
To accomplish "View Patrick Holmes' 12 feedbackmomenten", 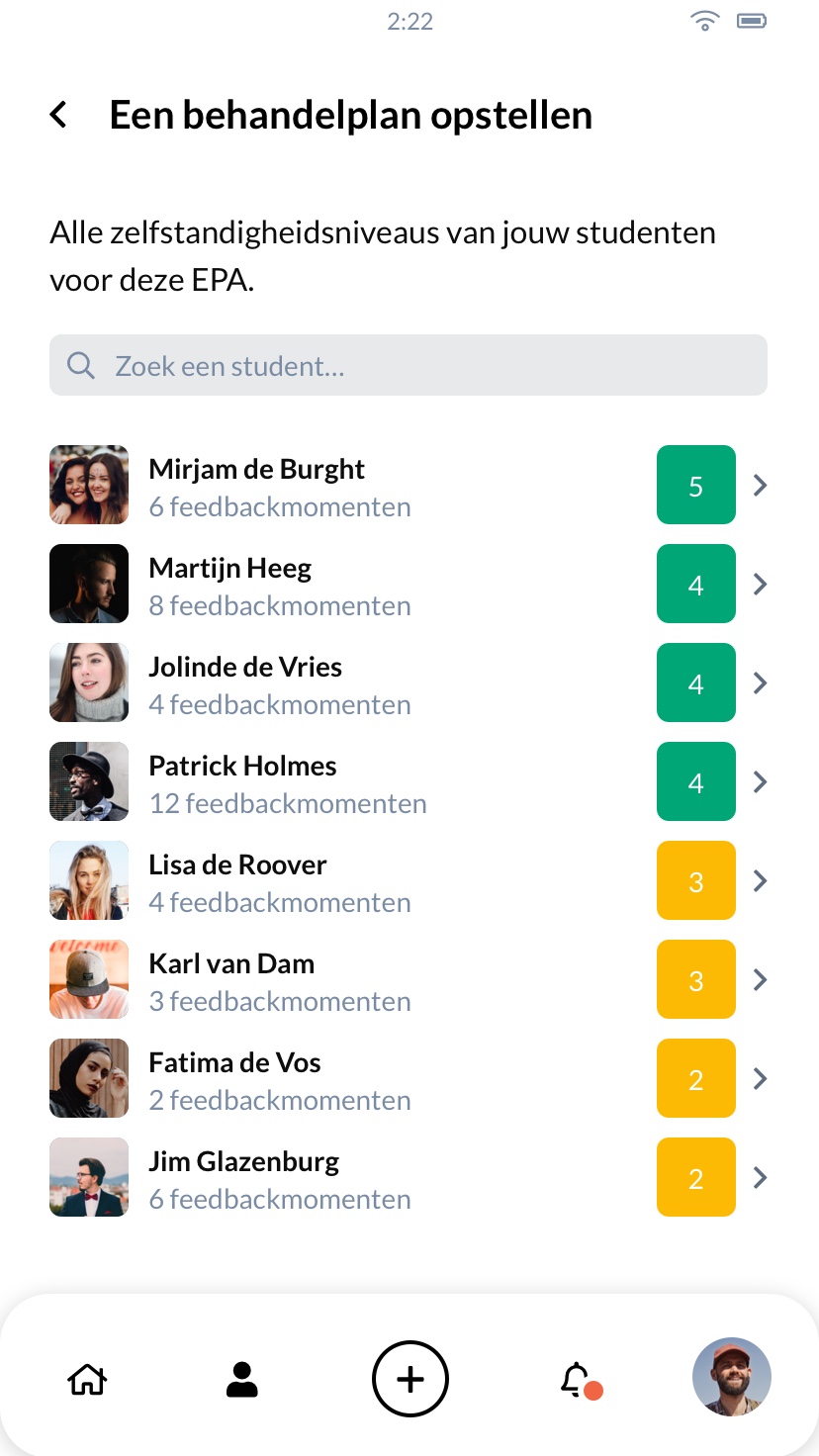I will pos(409,781).
